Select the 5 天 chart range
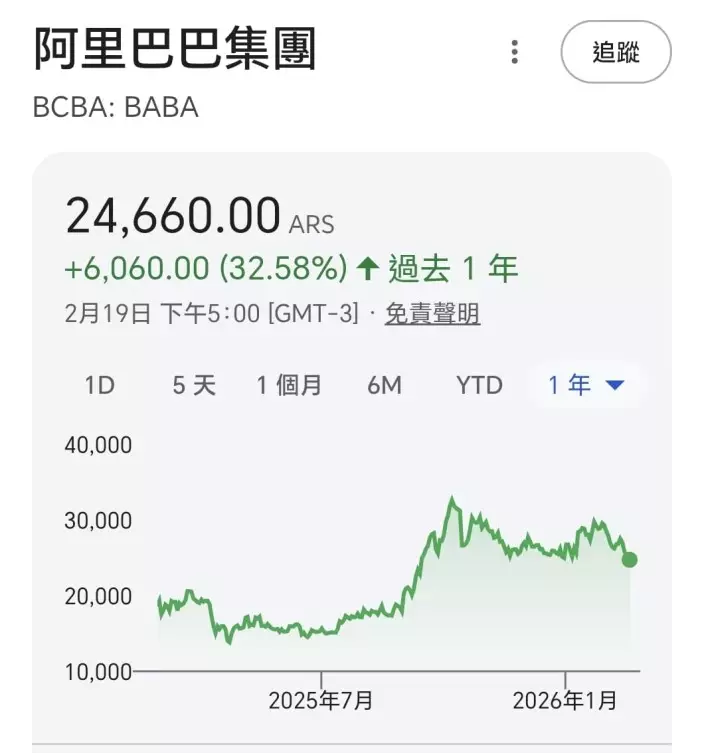704x753 pixels. pyautogui.click(x=194, y=385)
